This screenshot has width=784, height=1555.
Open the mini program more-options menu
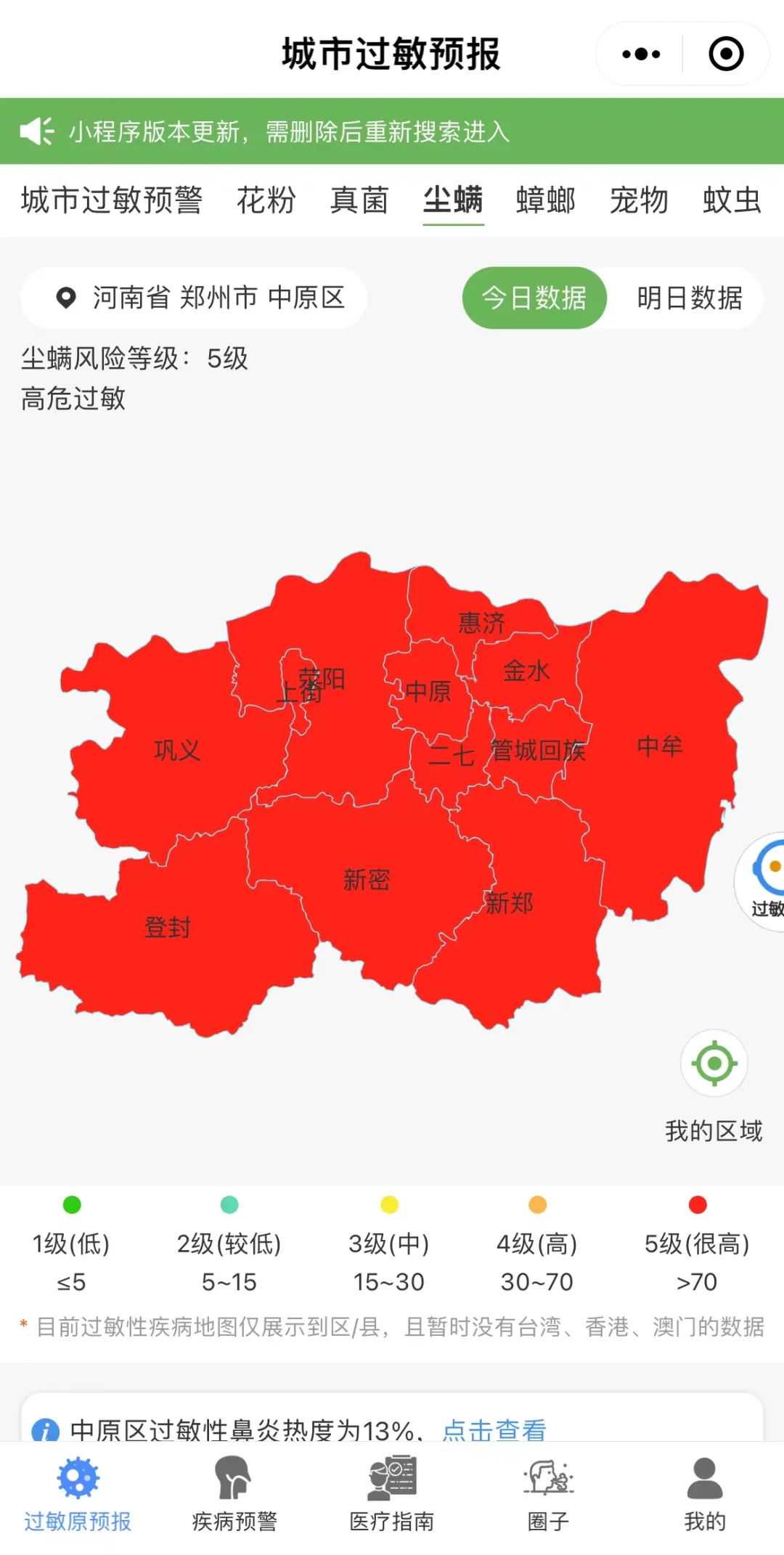(642, 54)
